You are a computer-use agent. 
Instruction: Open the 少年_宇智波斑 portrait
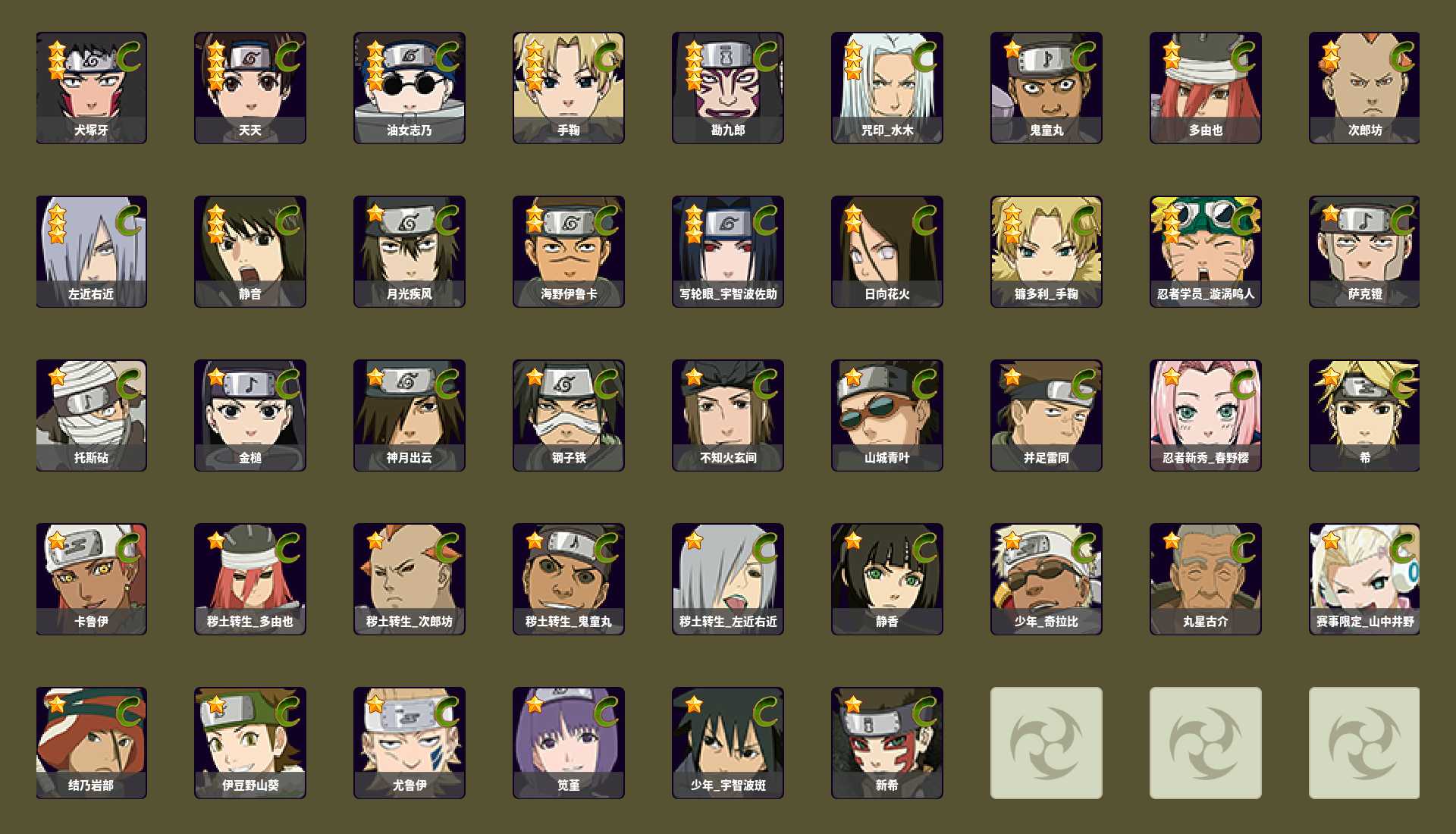(x=728, y=742)
